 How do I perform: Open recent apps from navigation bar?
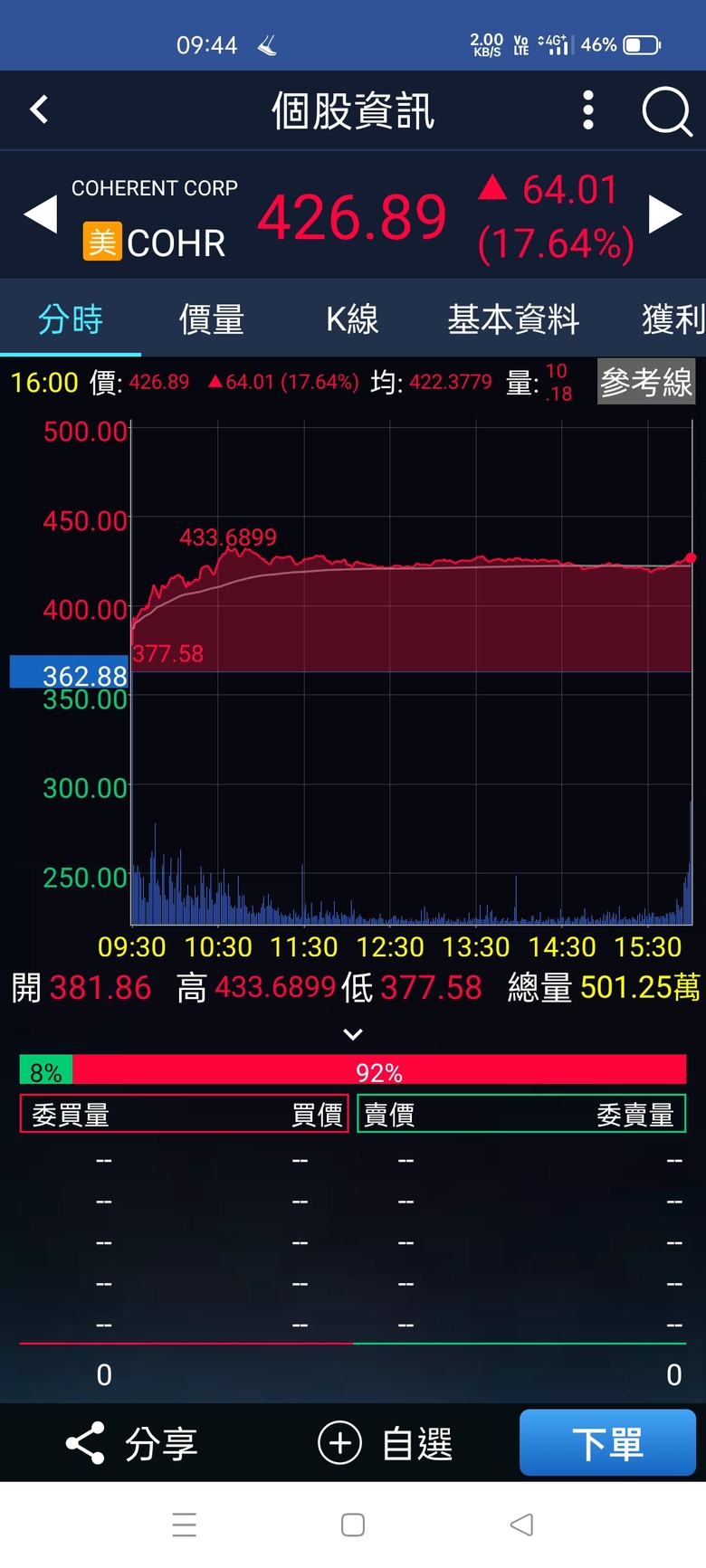coord(185,1525)
